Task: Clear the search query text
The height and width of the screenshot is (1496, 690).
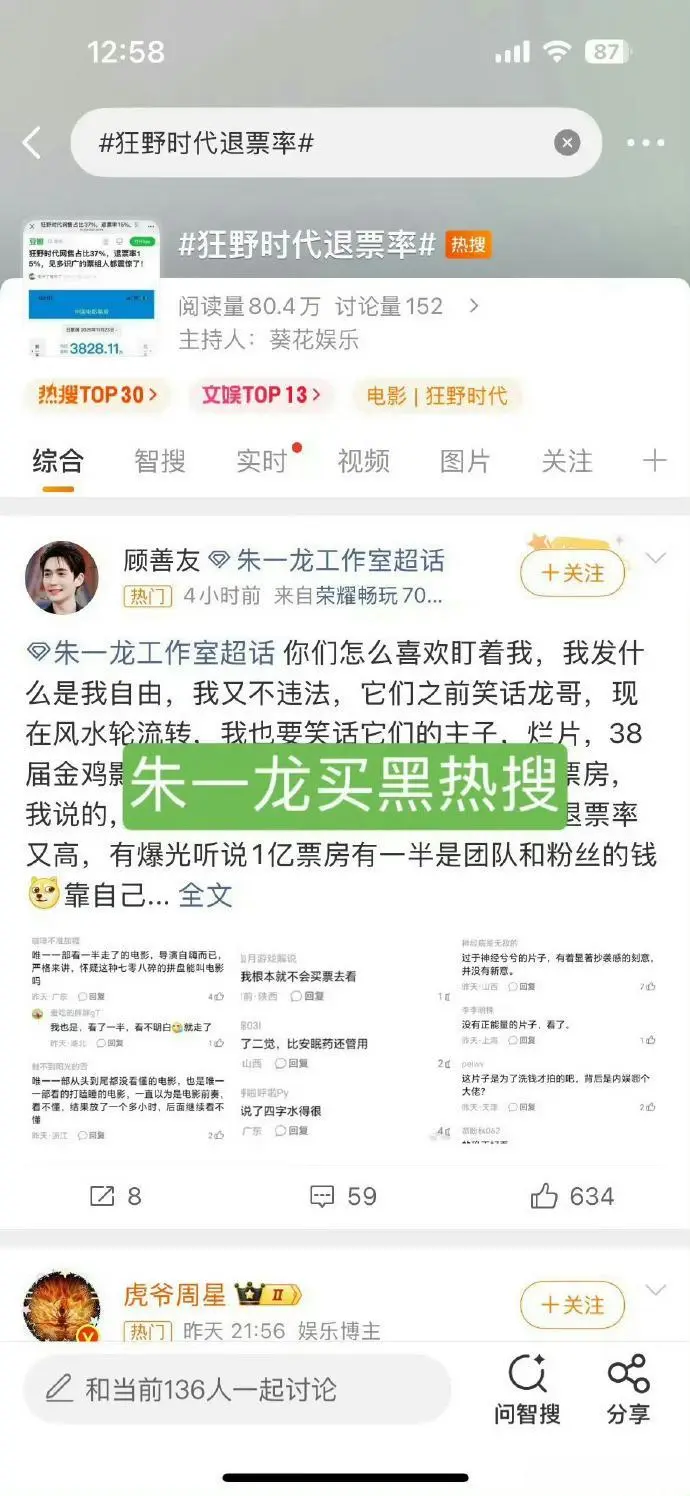Action: tap(567, 143)
